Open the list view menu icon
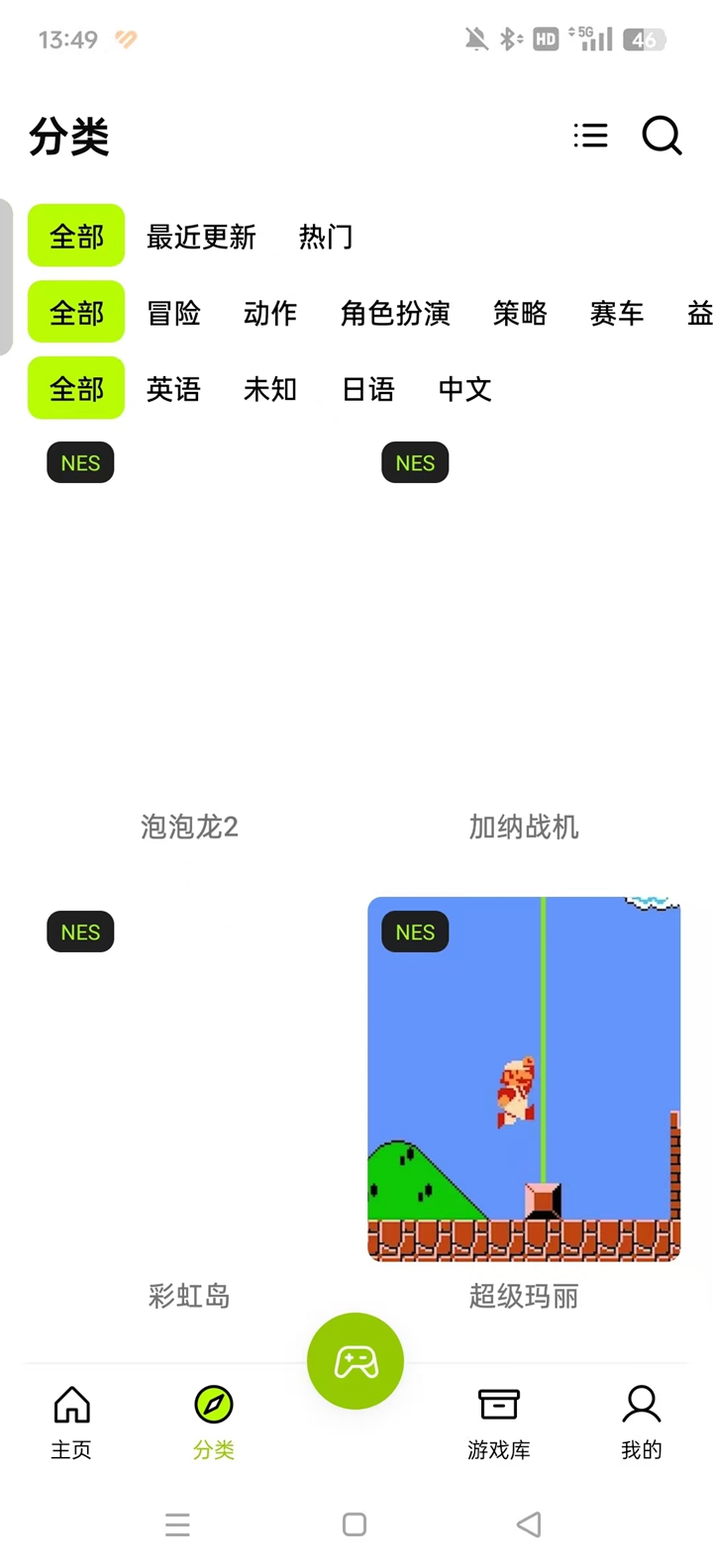 pos(590,136)
